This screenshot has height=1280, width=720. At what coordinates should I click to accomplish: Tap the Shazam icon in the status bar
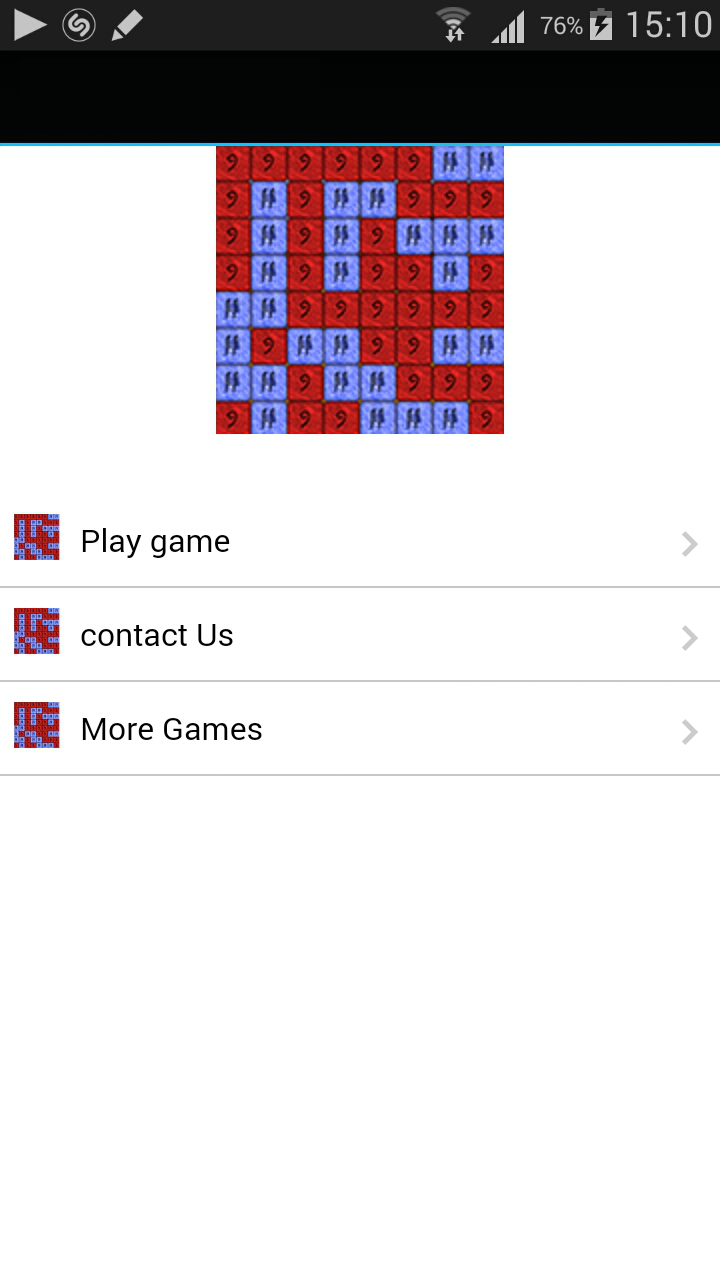[78, 25]
